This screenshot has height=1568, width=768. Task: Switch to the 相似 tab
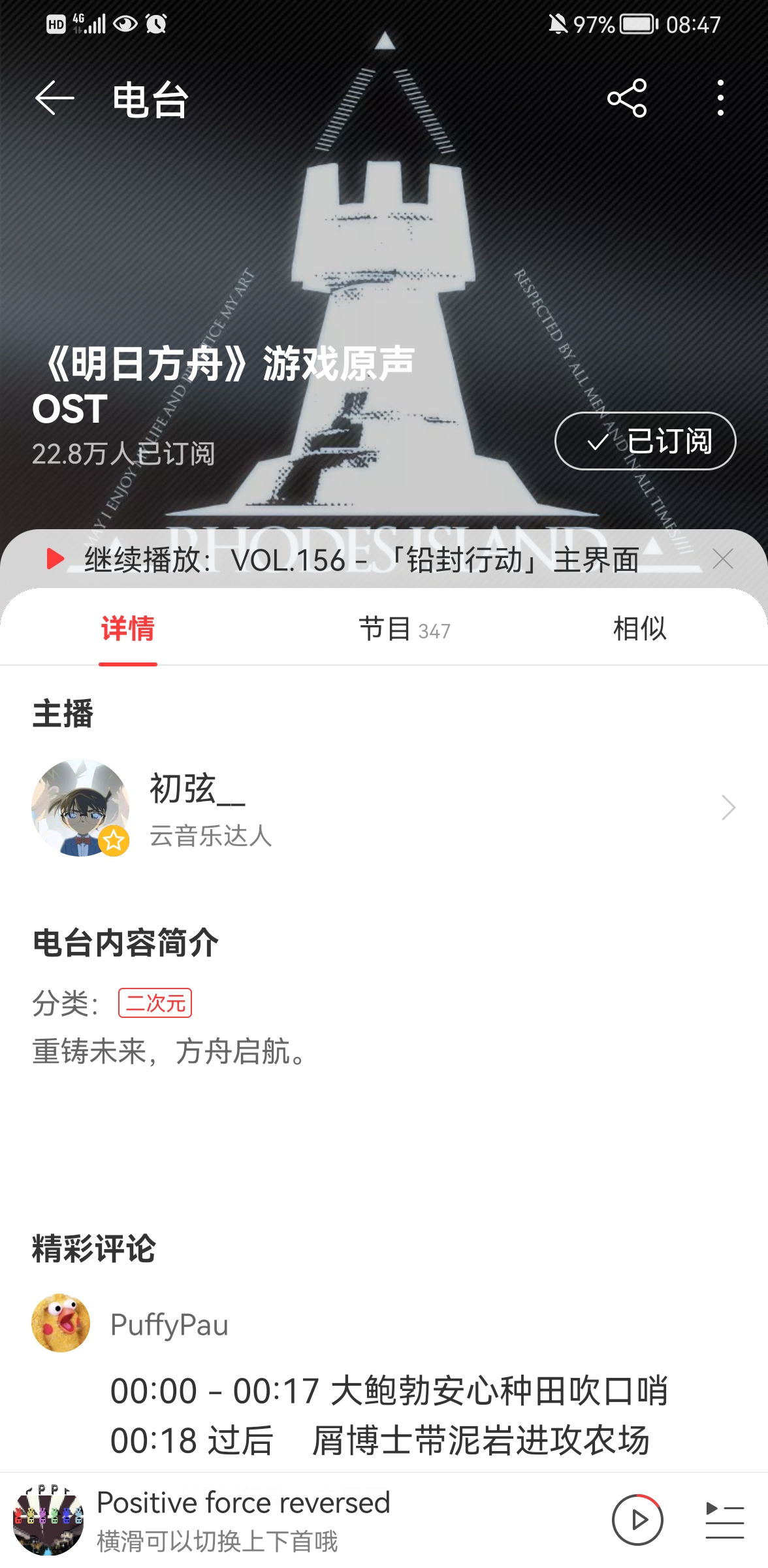[639, 629]
